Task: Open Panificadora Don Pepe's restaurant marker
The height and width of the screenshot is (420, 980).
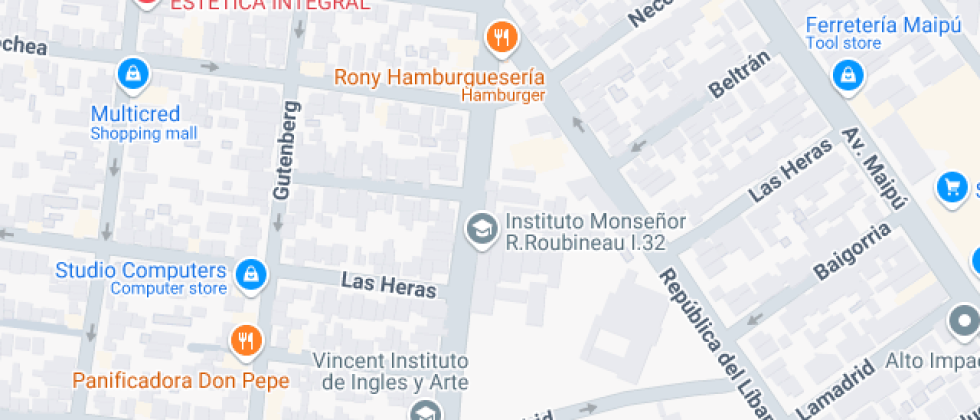Action: [x=247, y=342]
